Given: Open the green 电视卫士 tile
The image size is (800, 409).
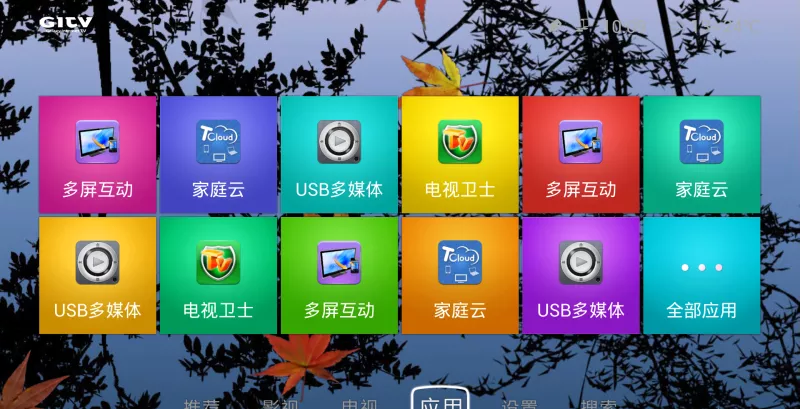Looking at the screenshot, I should [218, 275].
